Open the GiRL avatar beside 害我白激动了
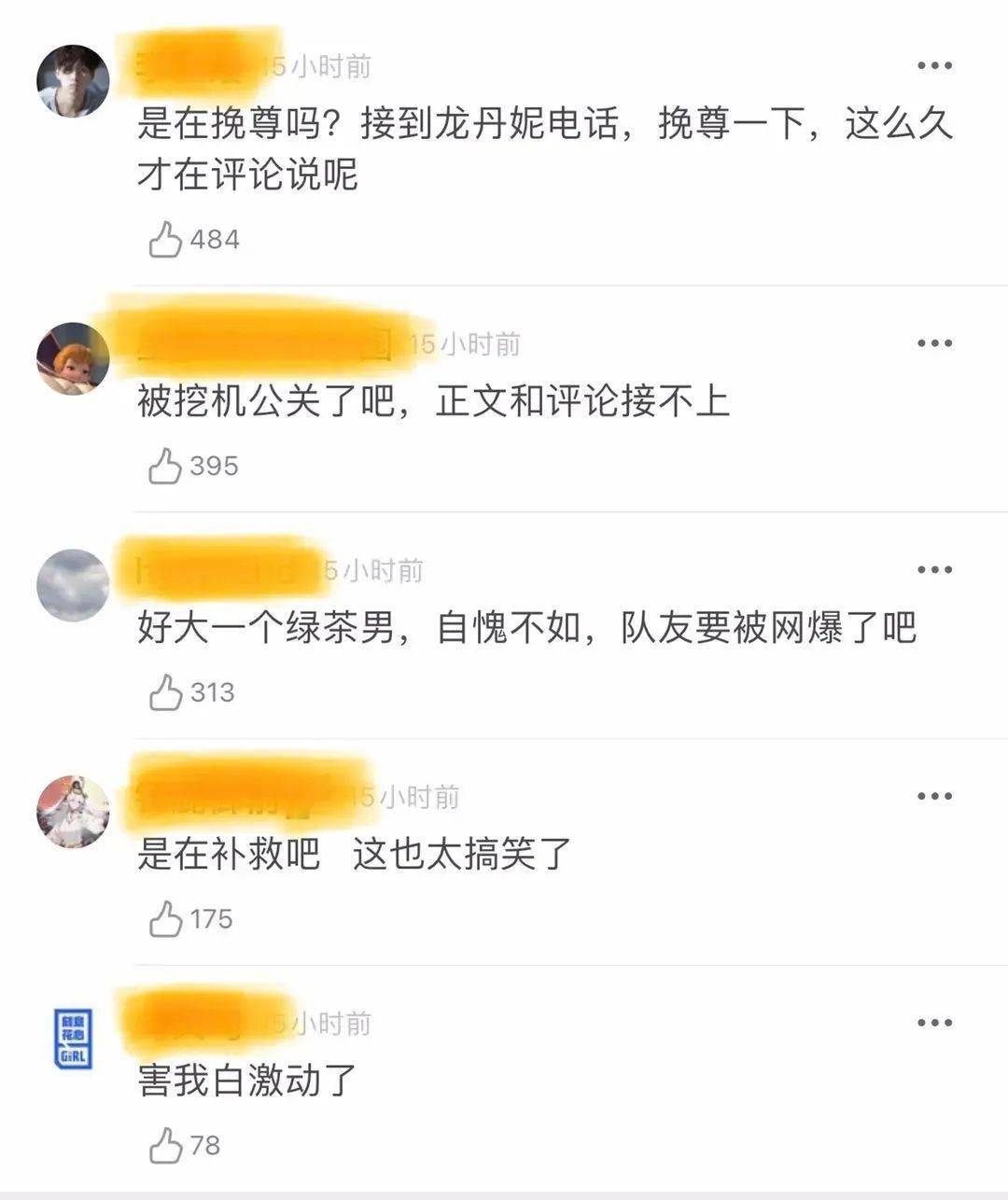 pyautogui.click(x=73, y=1039)
